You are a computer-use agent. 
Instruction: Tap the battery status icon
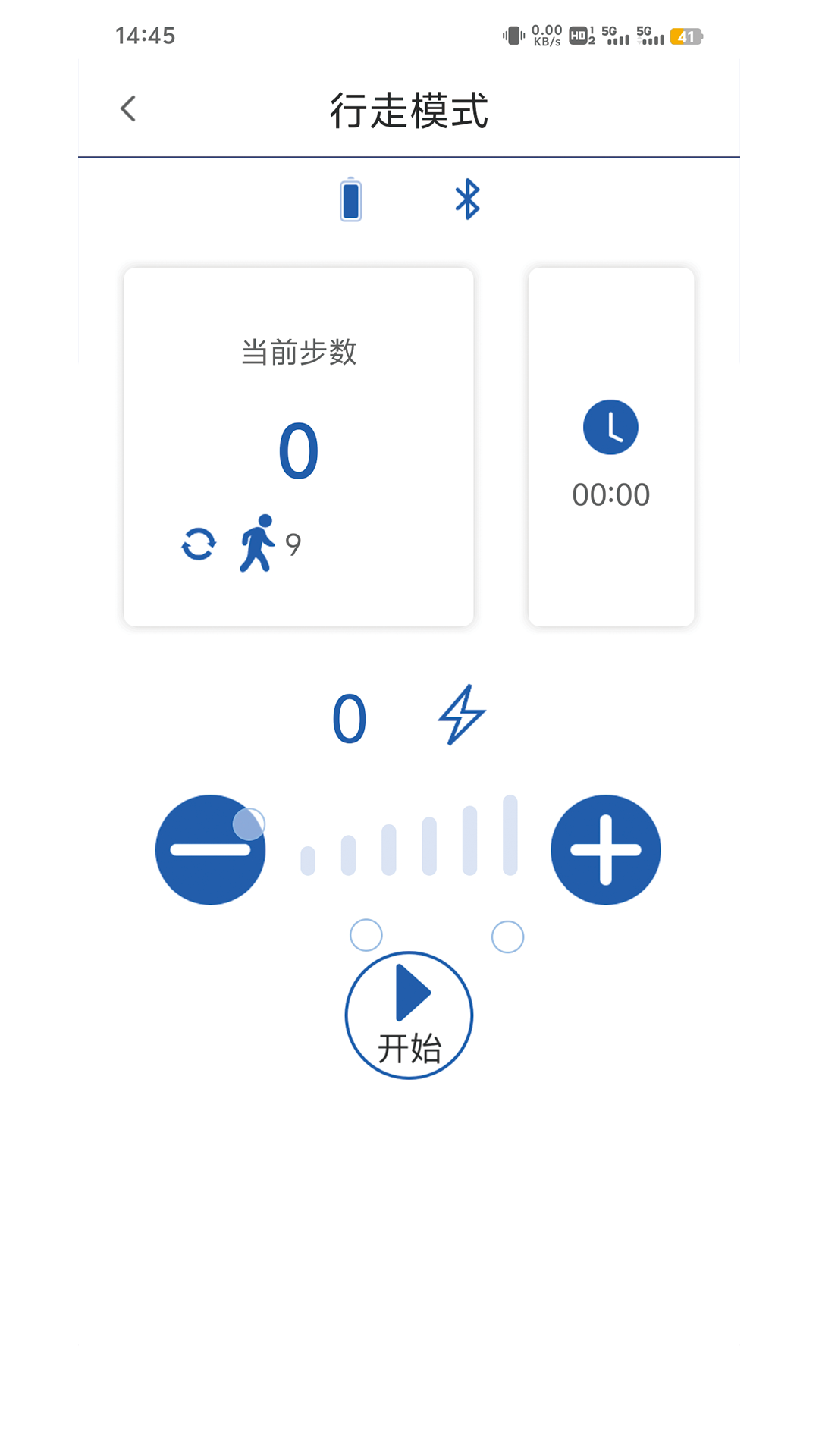pos(350,199)
